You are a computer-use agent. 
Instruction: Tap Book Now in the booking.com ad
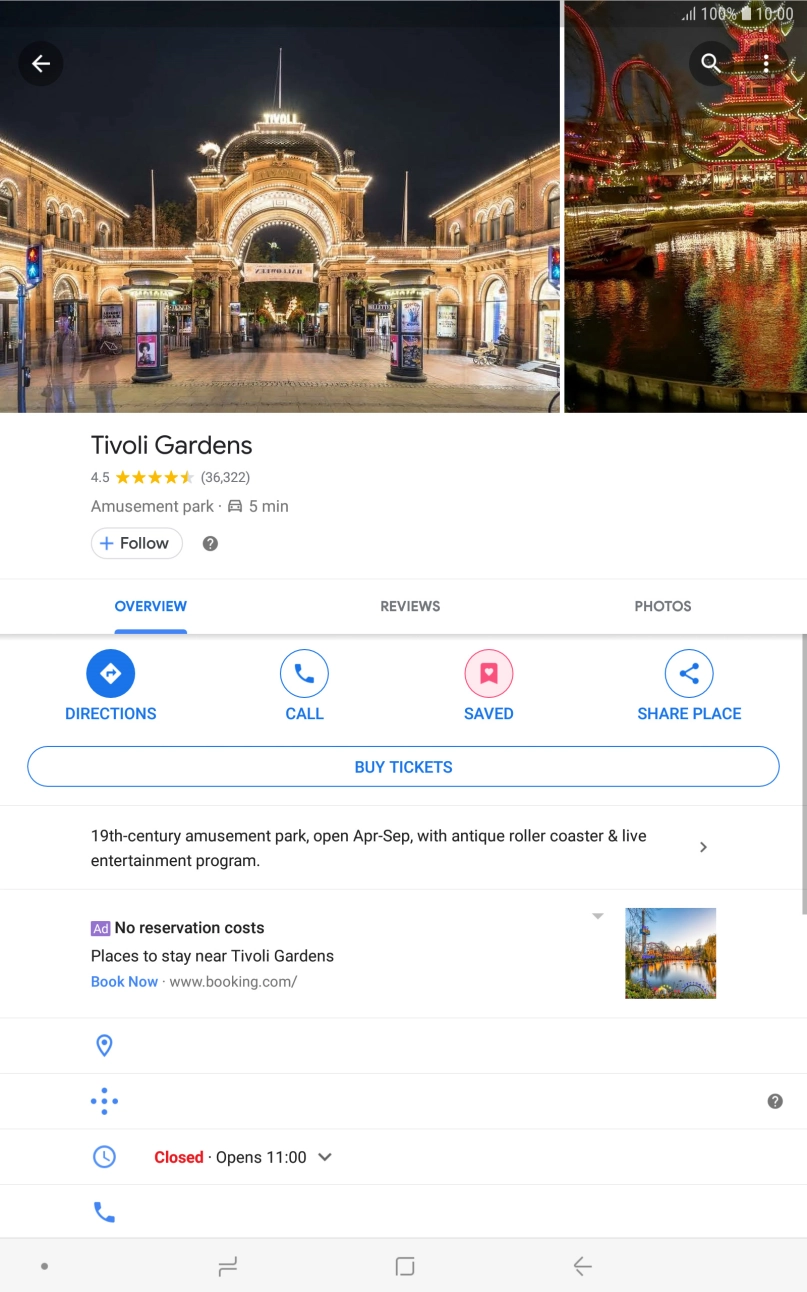pyautogui.click(x=124, y=982)
